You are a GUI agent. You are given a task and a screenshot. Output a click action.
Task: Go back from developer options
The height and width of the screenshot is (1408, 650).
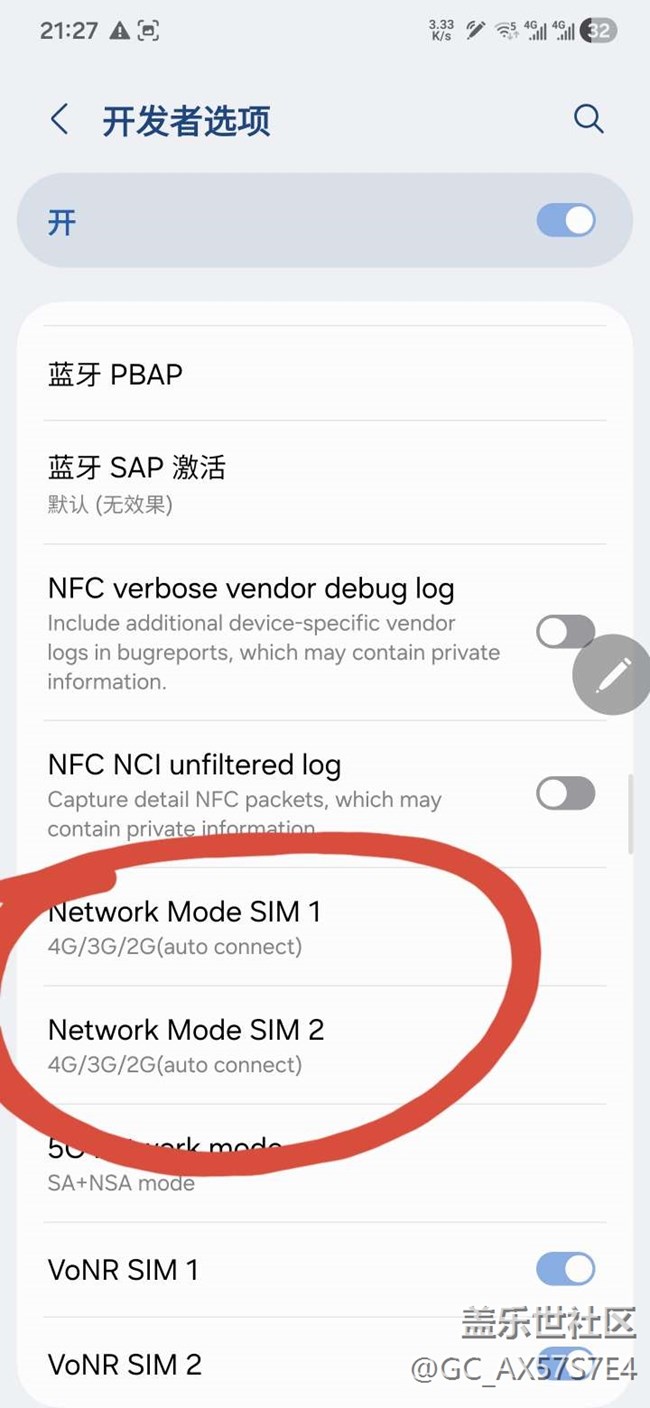[x=59, y=120]
